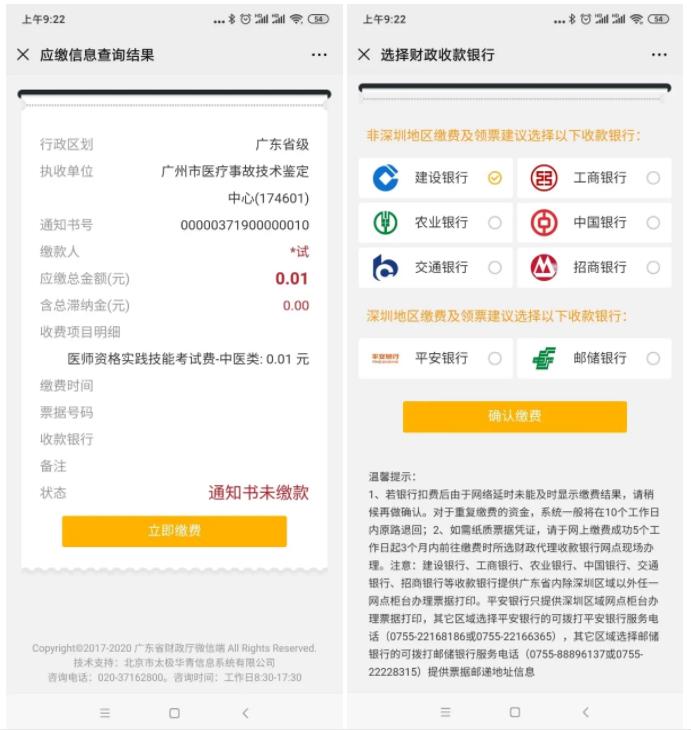Viewport: 691px width, 730px height.
Task: Close the 选择财政收款银行 page
Action: pyautogui.click(x=363, y=55)
